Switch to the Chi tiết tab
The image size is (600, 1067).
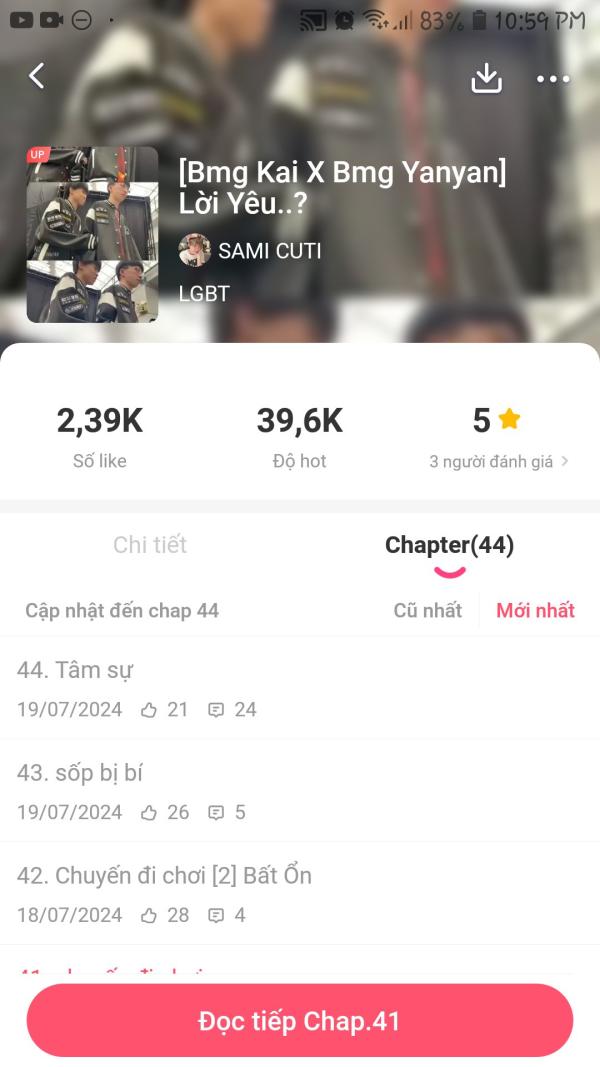click(x=150, y=545)
